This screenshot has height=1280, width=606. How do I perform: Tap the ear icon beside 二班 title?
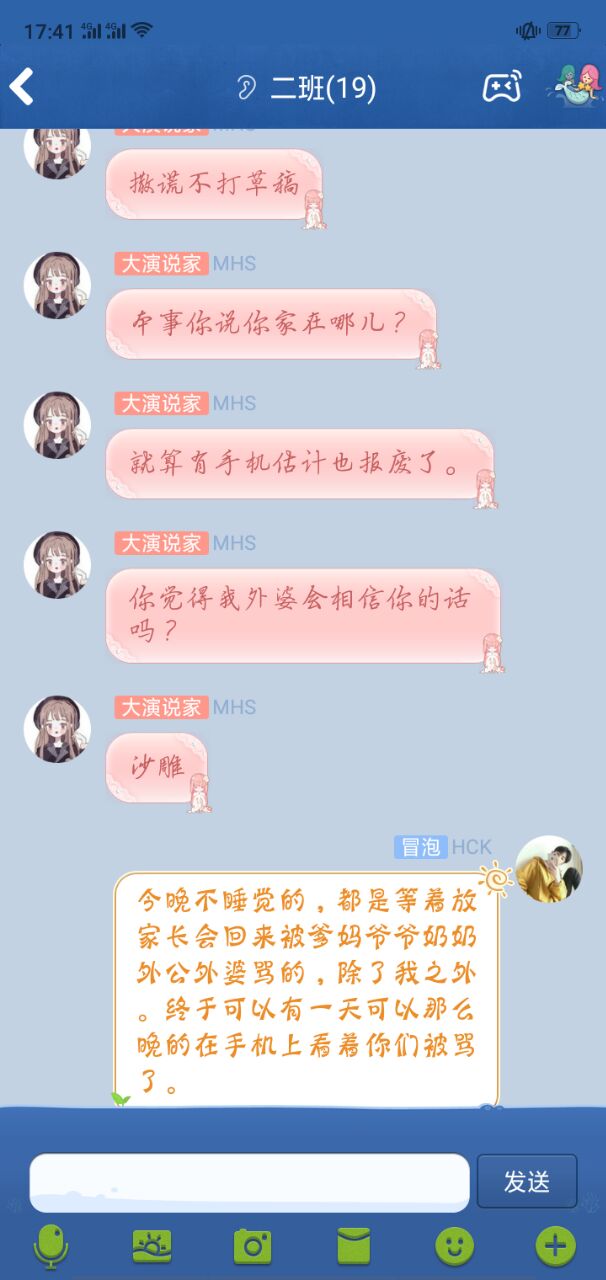[x=246, y=88]
